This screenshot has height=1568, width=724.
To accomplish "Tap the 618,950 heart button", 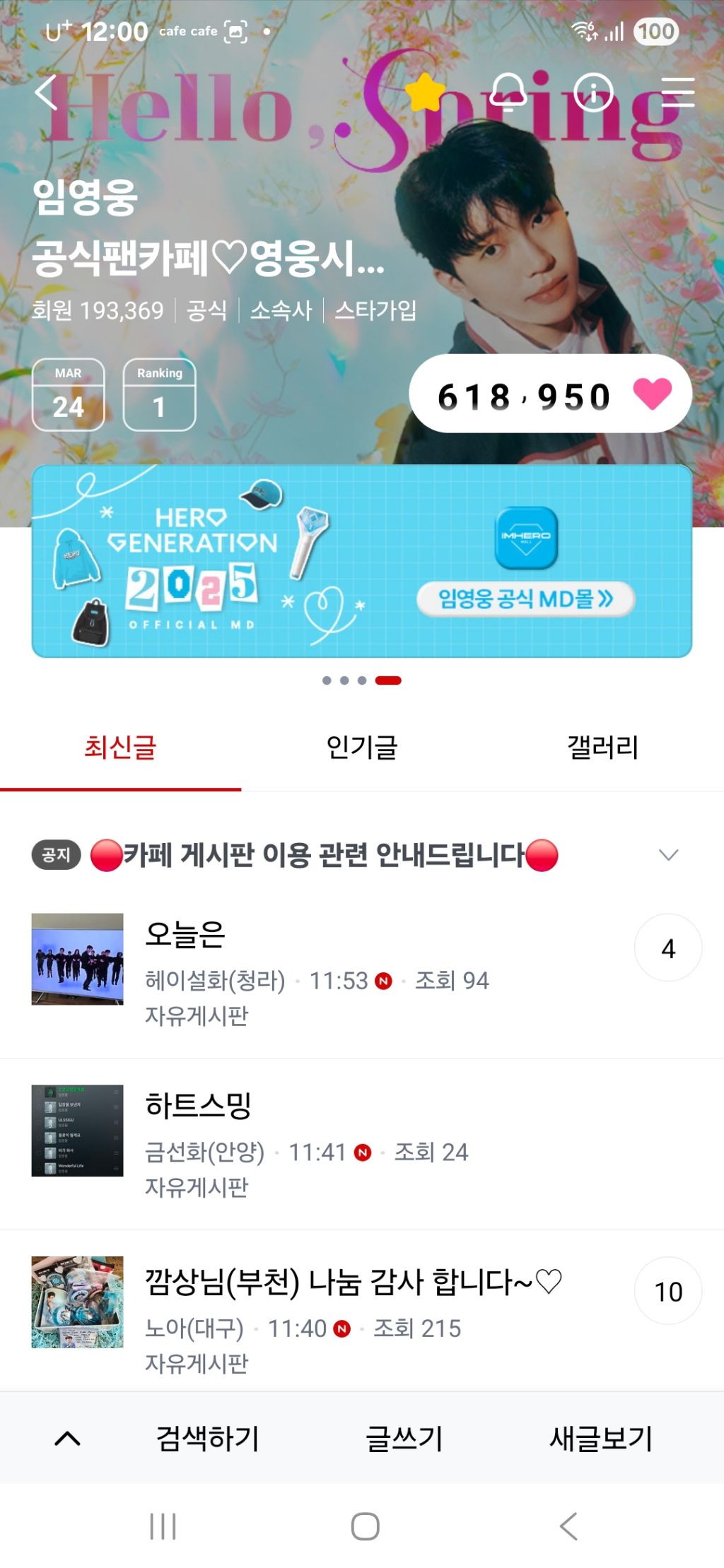I will pyautogui.click(x=550, y=394).
